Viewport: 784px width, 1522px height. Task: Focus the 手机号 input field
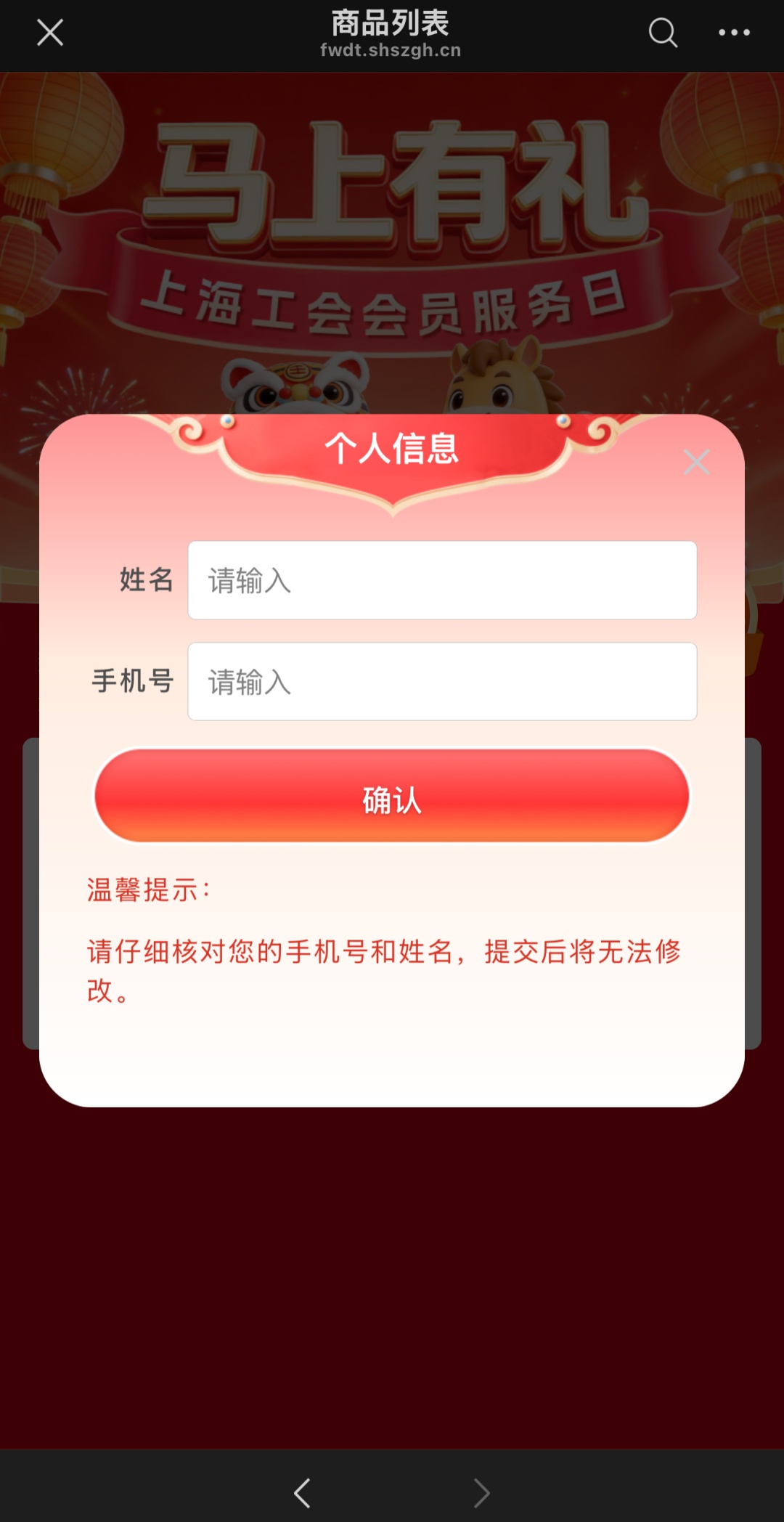(x=442, y=682)
